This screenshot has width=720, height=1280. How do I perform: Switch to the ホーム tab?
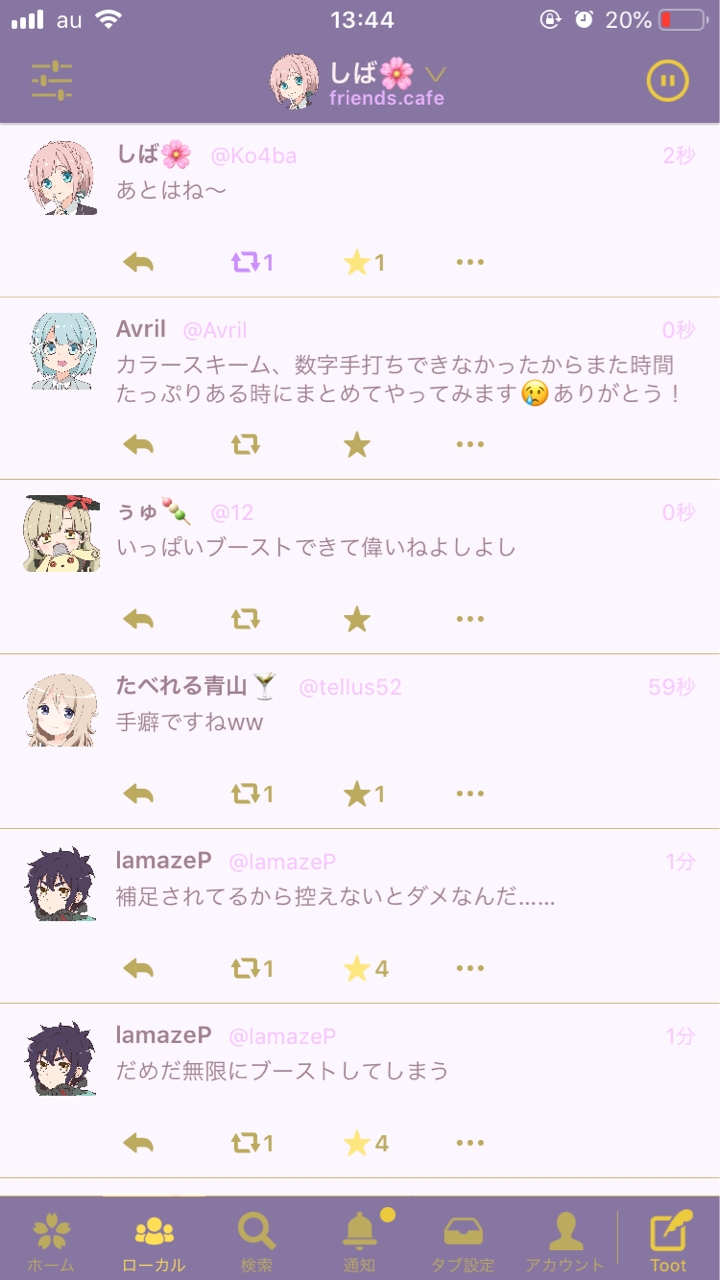[51, 1241]
